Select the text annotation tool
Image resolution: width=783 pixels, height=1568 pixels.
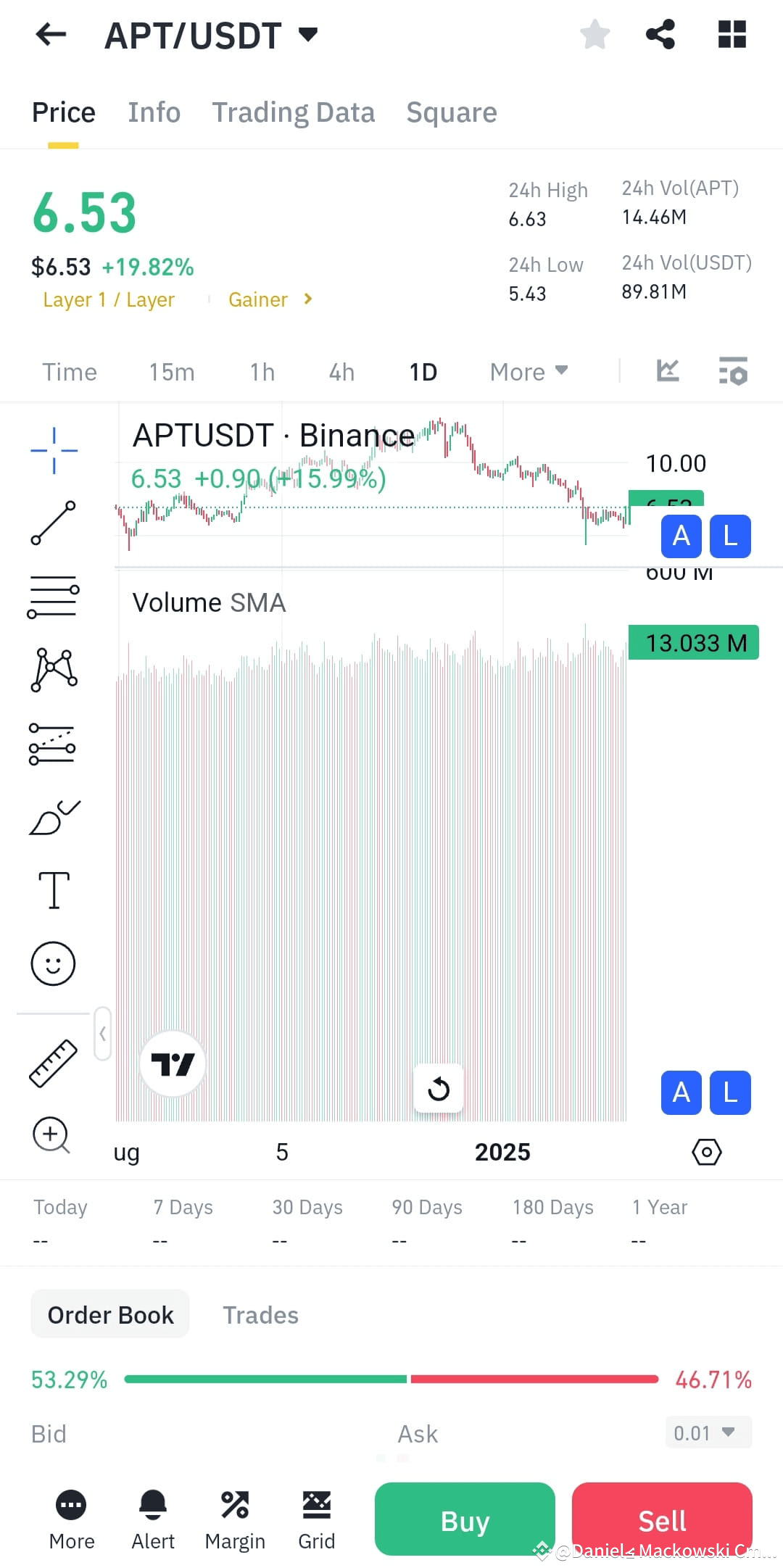click(53, 890)
